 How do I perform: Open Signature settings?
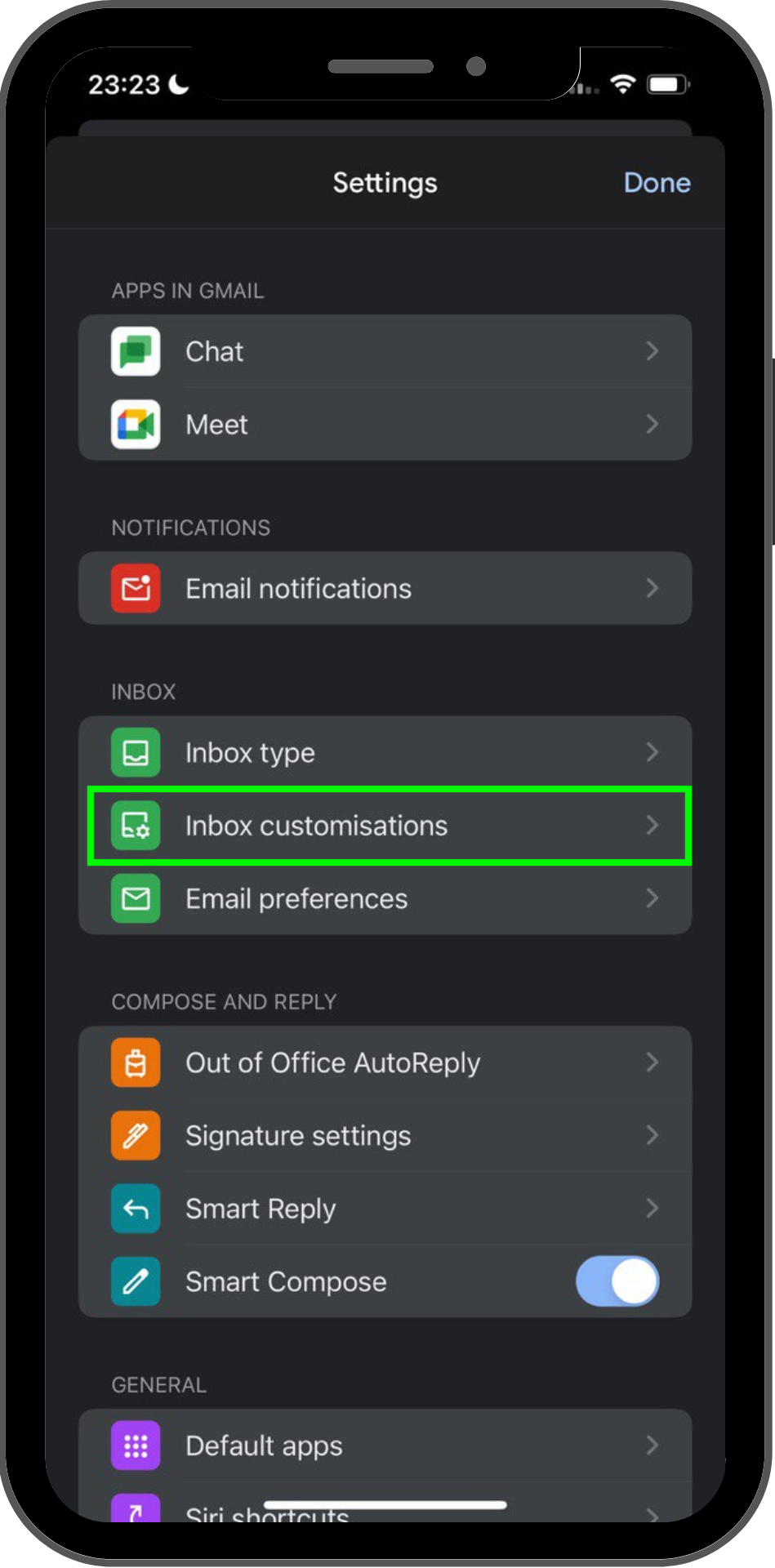[x=385, y=1136]
